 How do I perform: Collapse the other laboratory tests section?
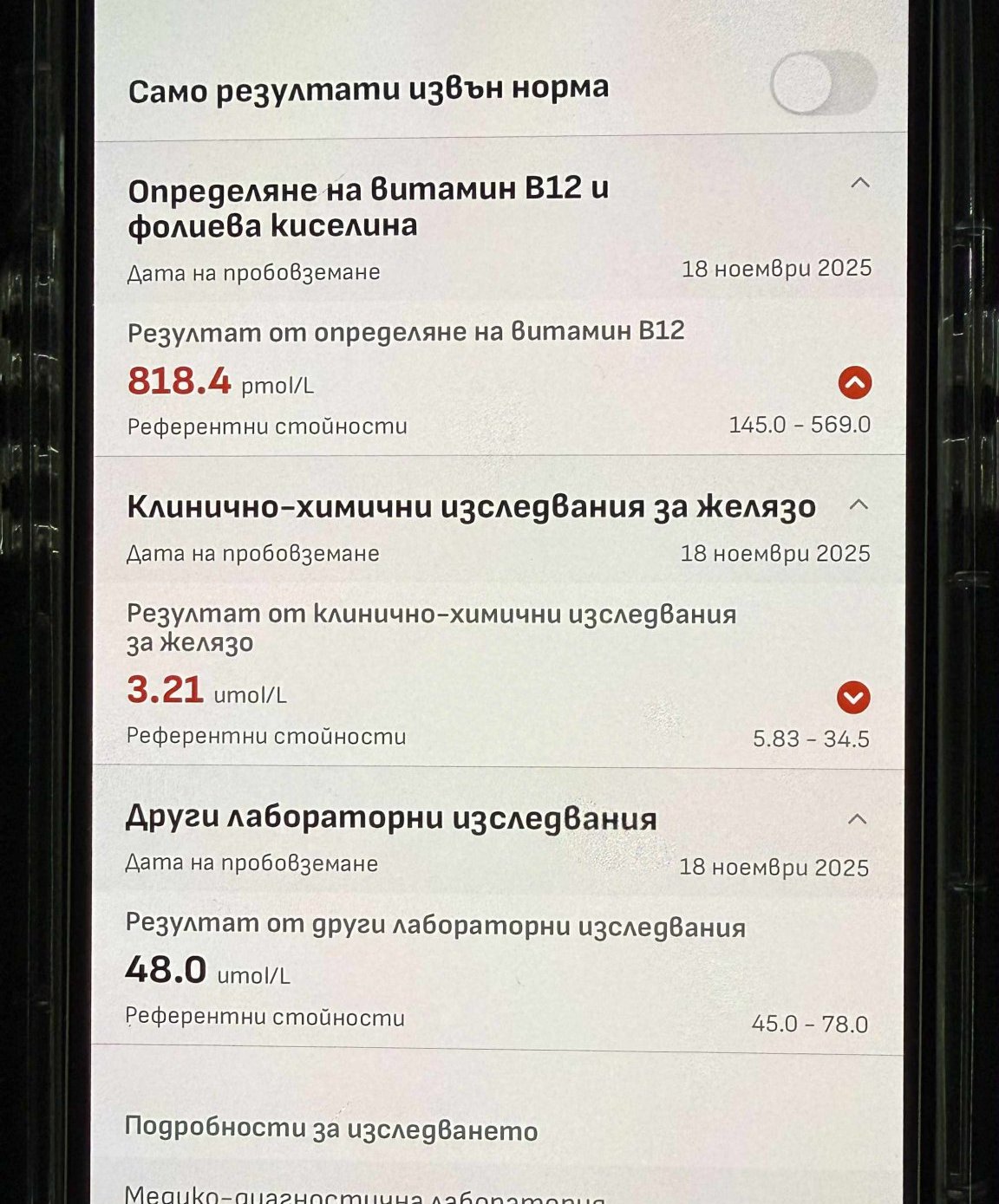[x=857, y=819]
